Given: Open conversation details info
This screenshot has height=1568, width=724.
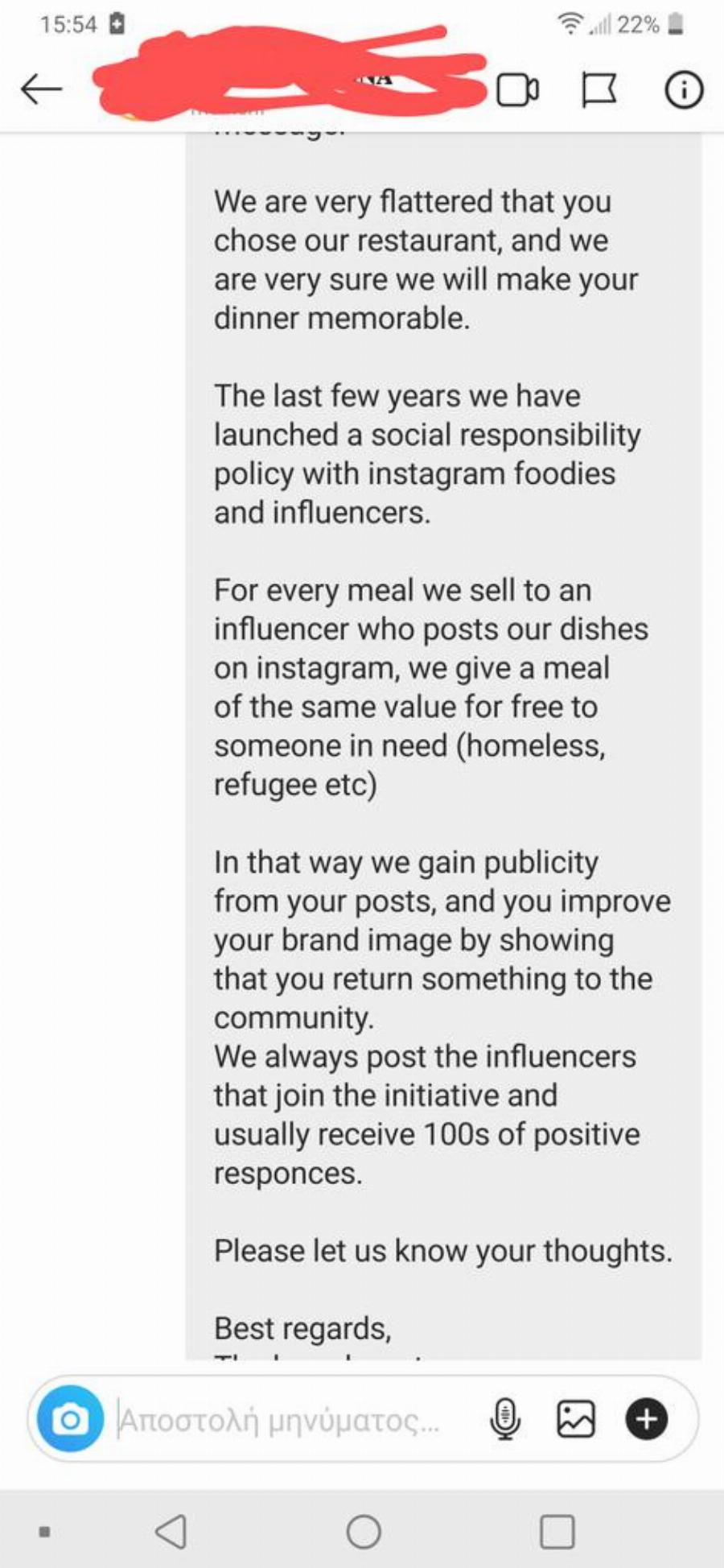Looking at the screenshot, I should click(x=683, y=90).
